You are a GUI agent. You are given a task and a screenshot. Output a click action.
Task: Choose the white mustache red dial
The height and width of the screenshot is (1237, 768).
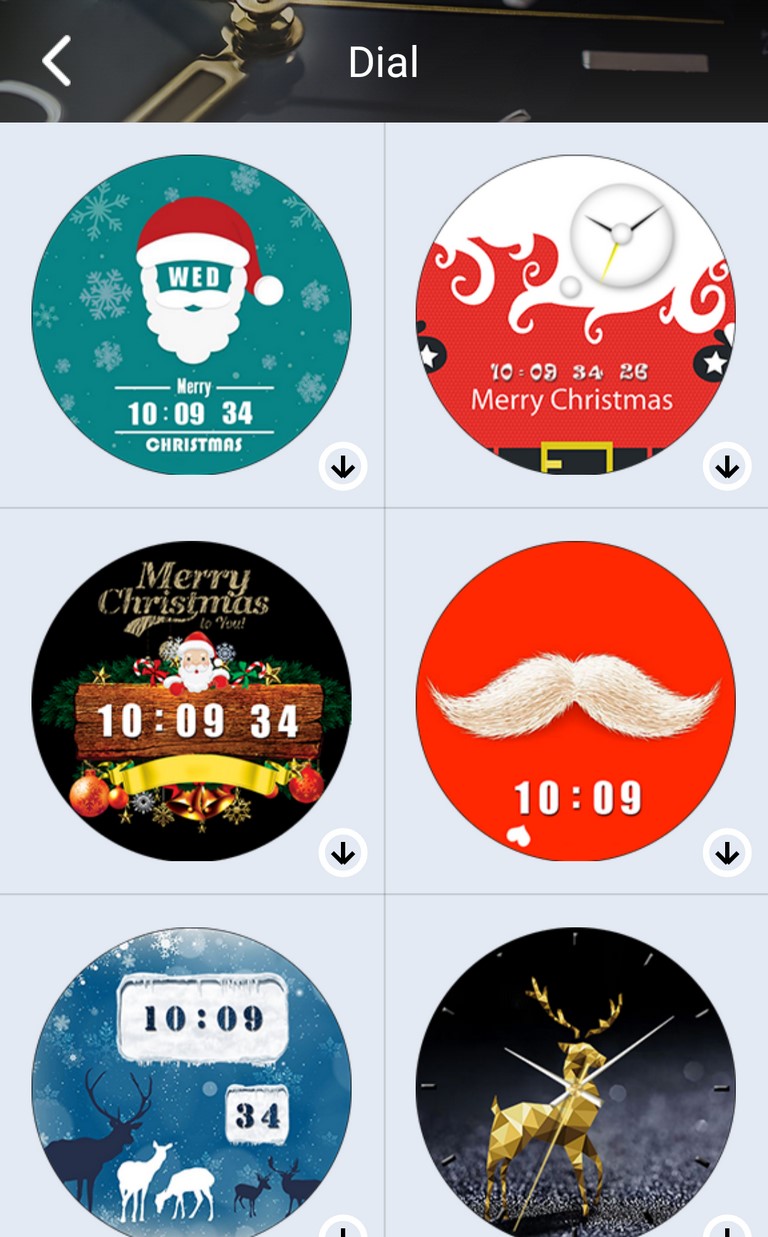(x=576, y=701)
